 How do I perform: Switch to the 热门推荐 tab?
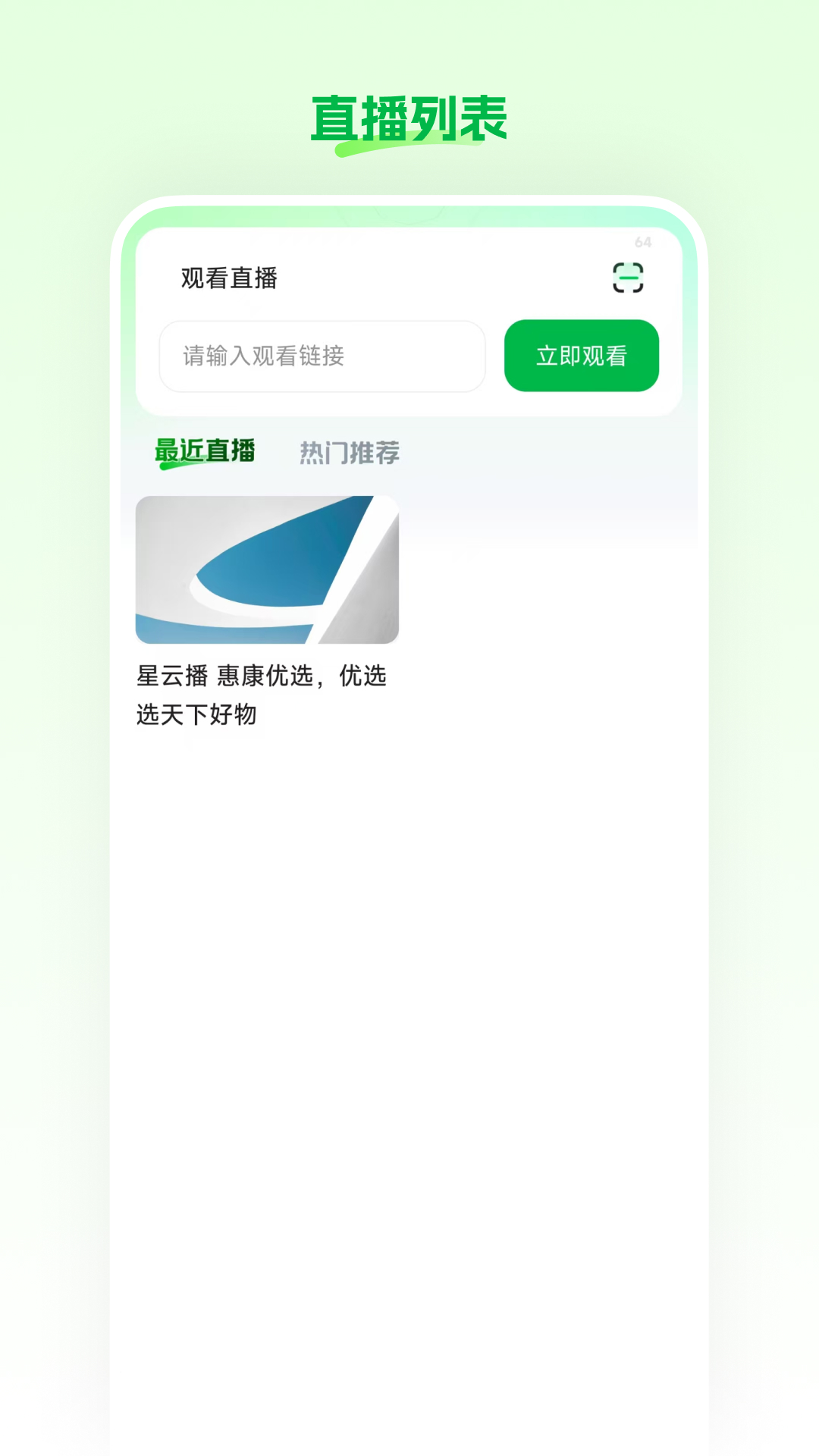pyautogui.click(x=349, y=452)
